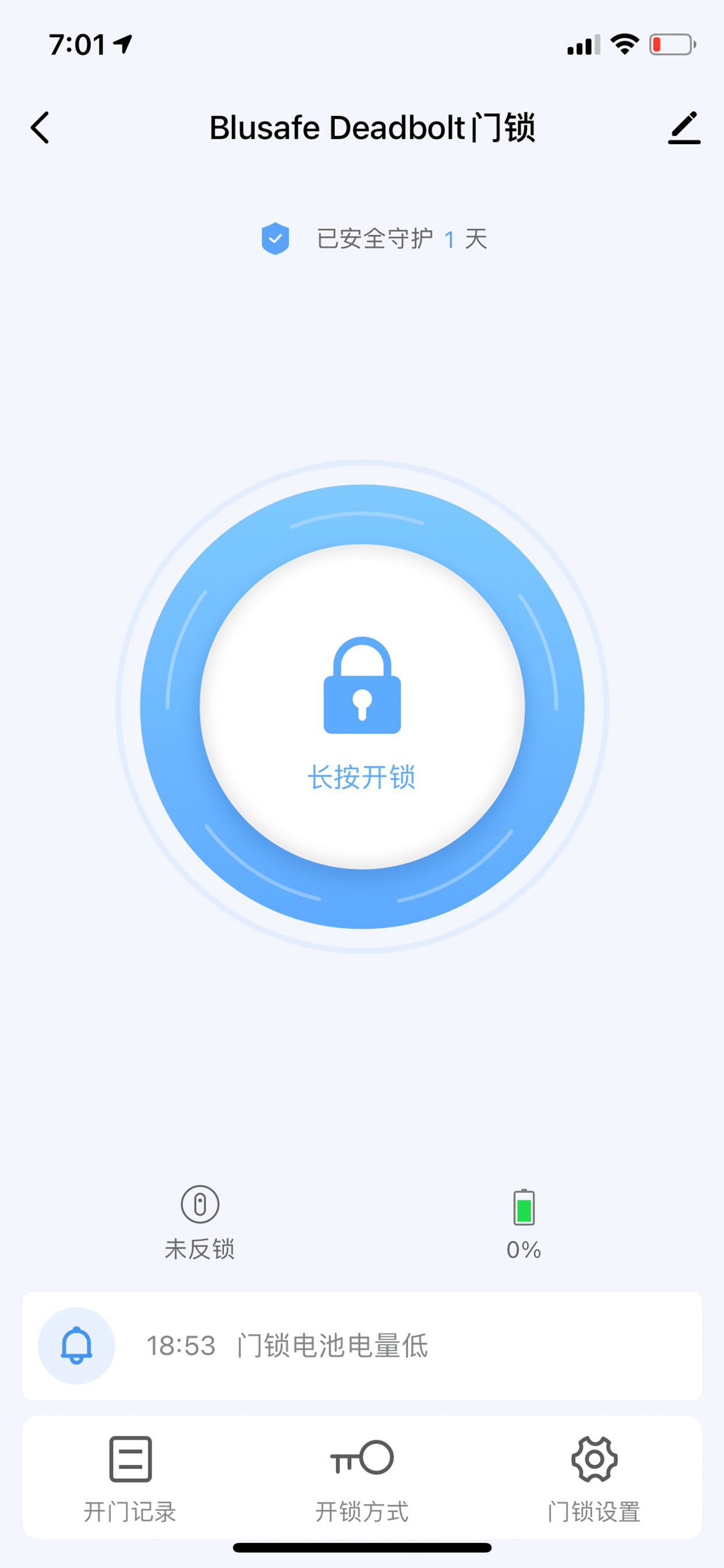This screenshot has height=1568, width=724.
Task: View 开锁方式 unlock methods
Action: (362, 1478)
